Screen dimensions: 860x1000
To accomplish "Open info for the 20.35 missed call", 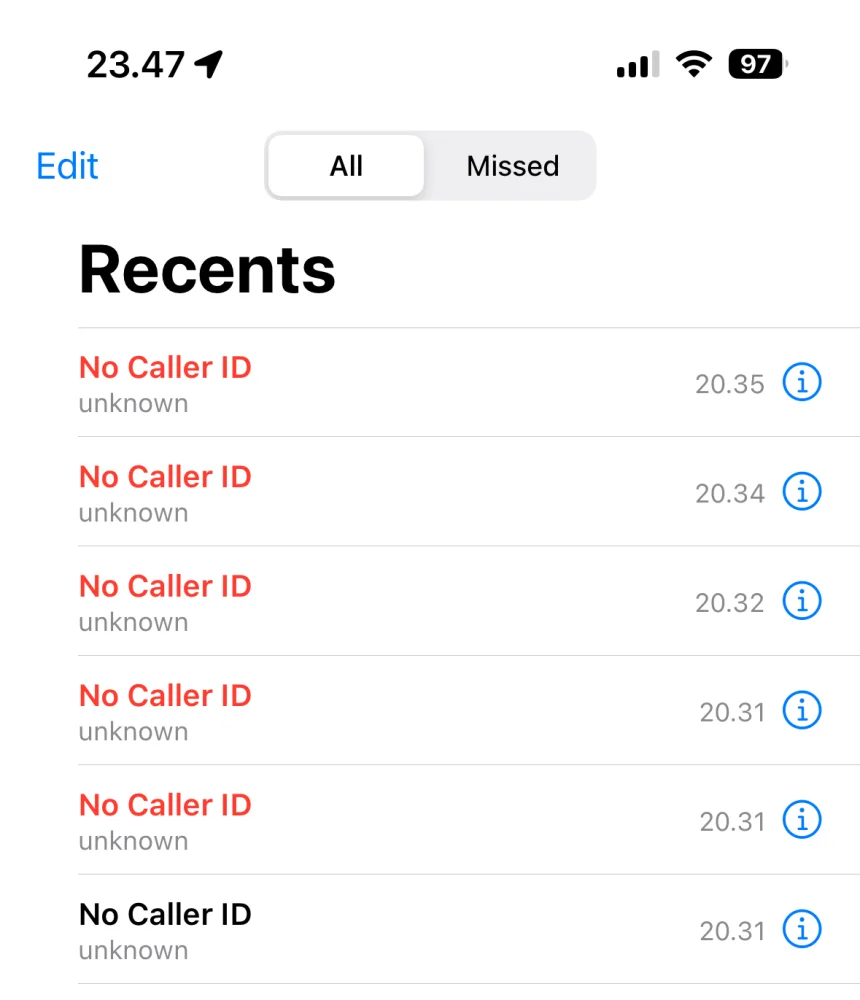I will click(801, 382).
